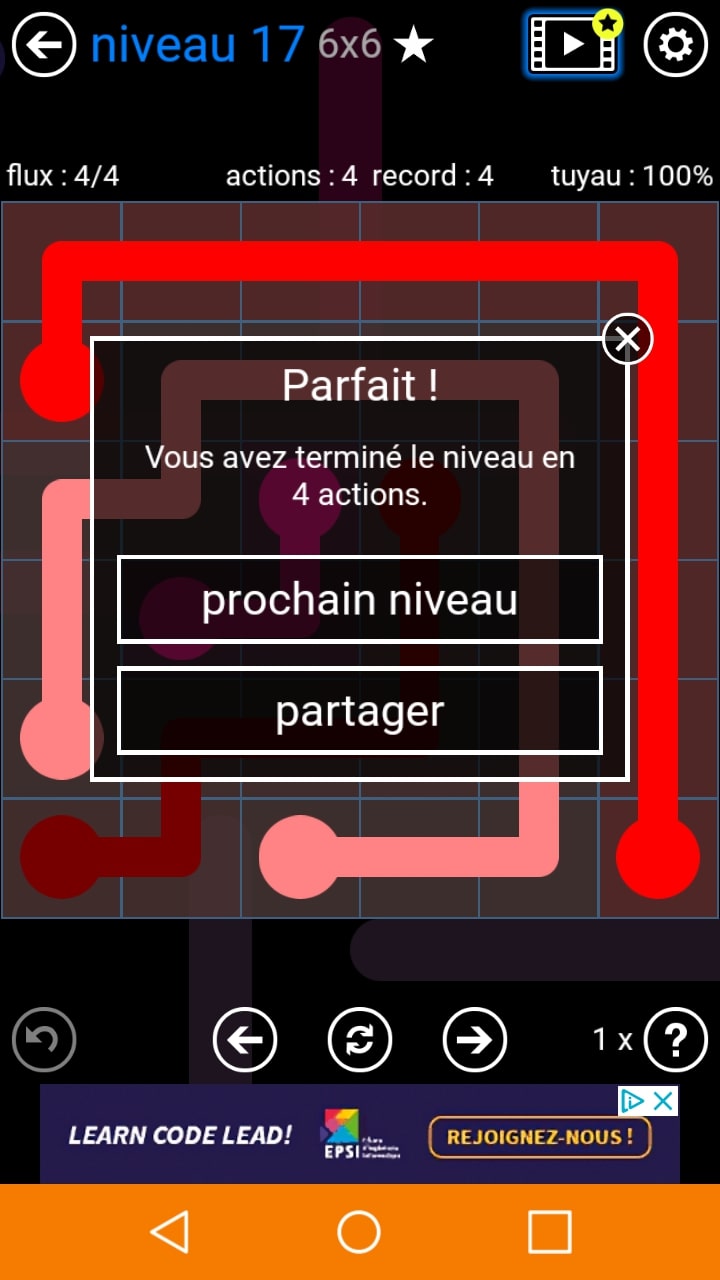This screenshot has width=720, height=1280.
Task: Go to the next level arrow
Action: [475, 1040]
